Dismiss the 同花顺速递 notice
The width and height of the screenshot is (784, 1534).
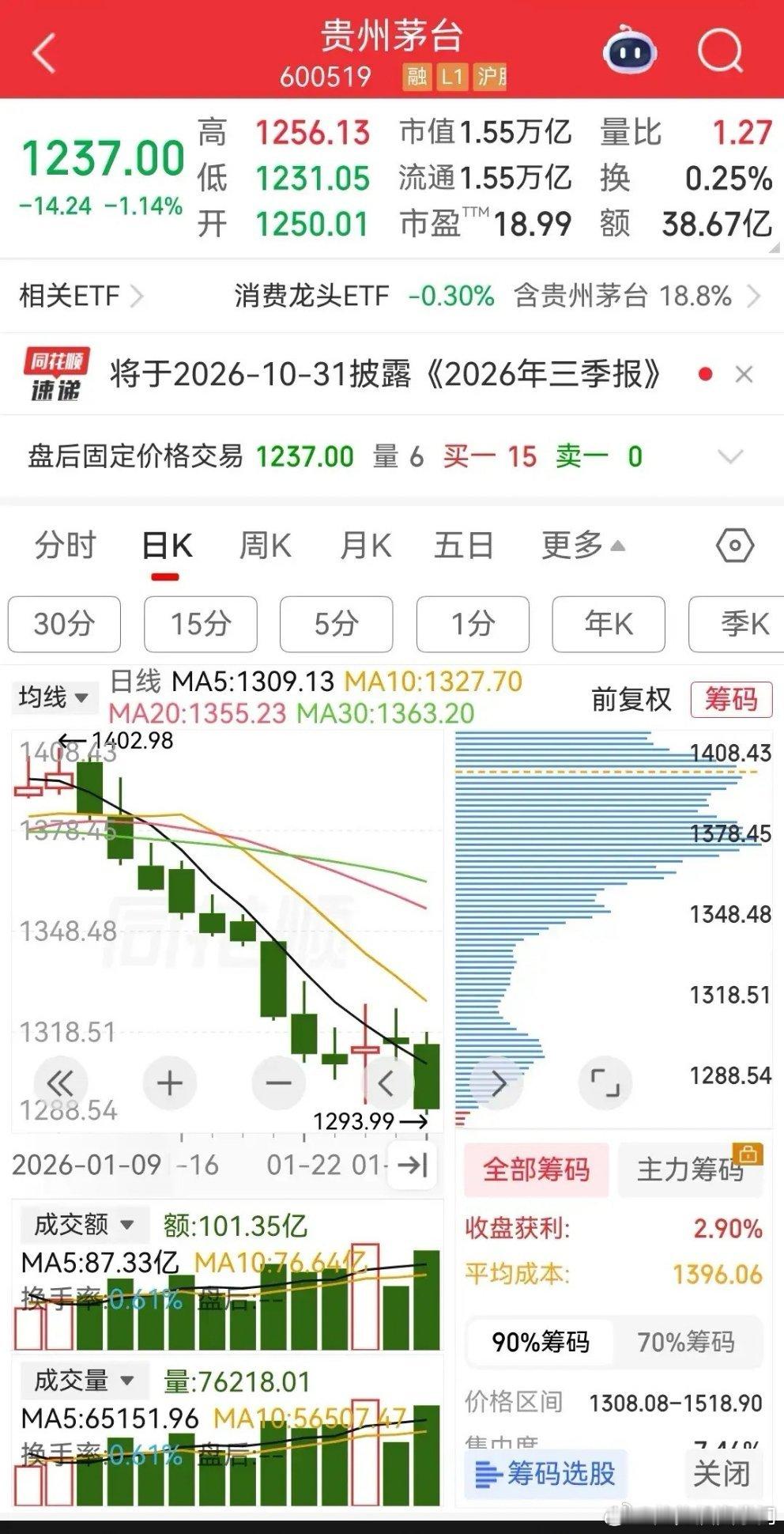tap(744, 374)
